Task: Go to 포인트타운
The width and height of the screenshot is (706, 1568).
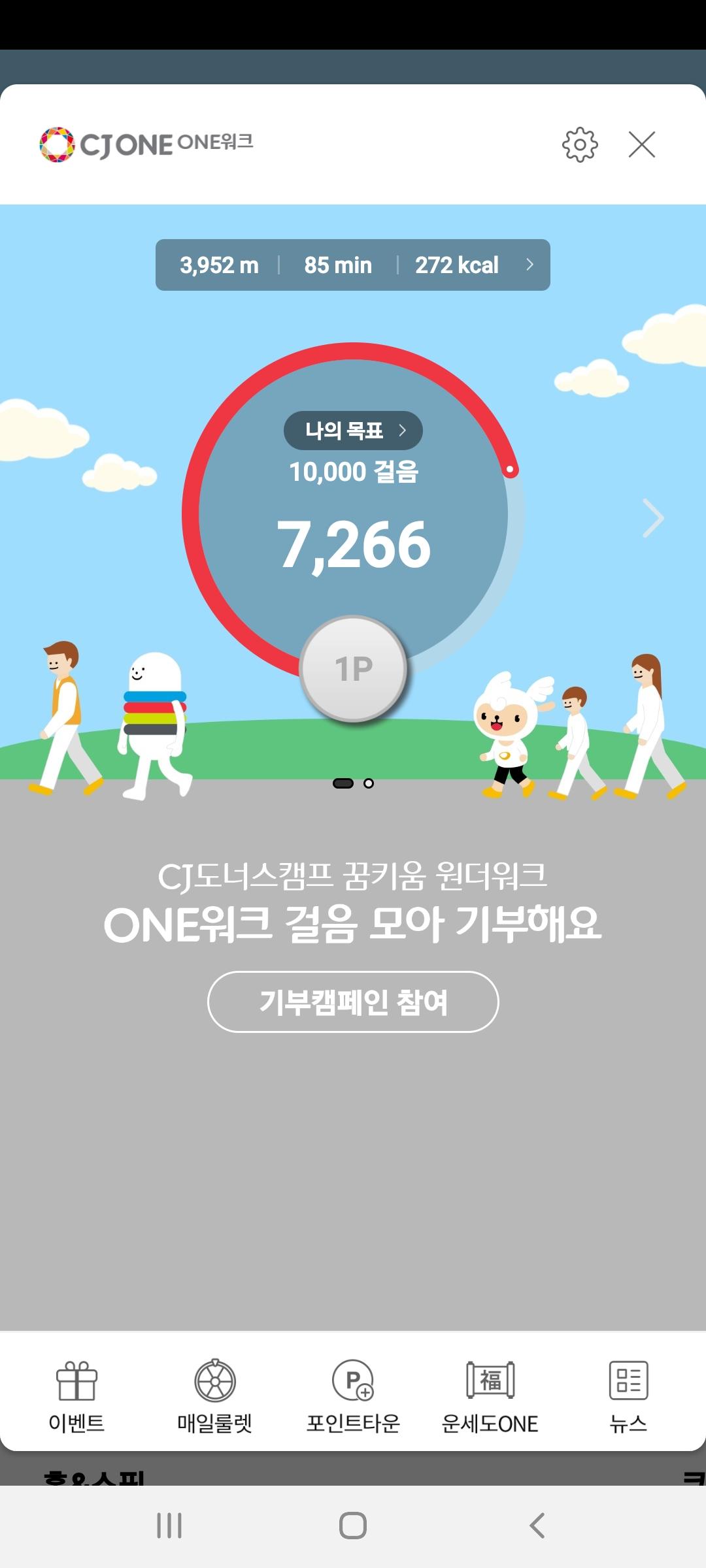Action: click(x=353, y=1397)
